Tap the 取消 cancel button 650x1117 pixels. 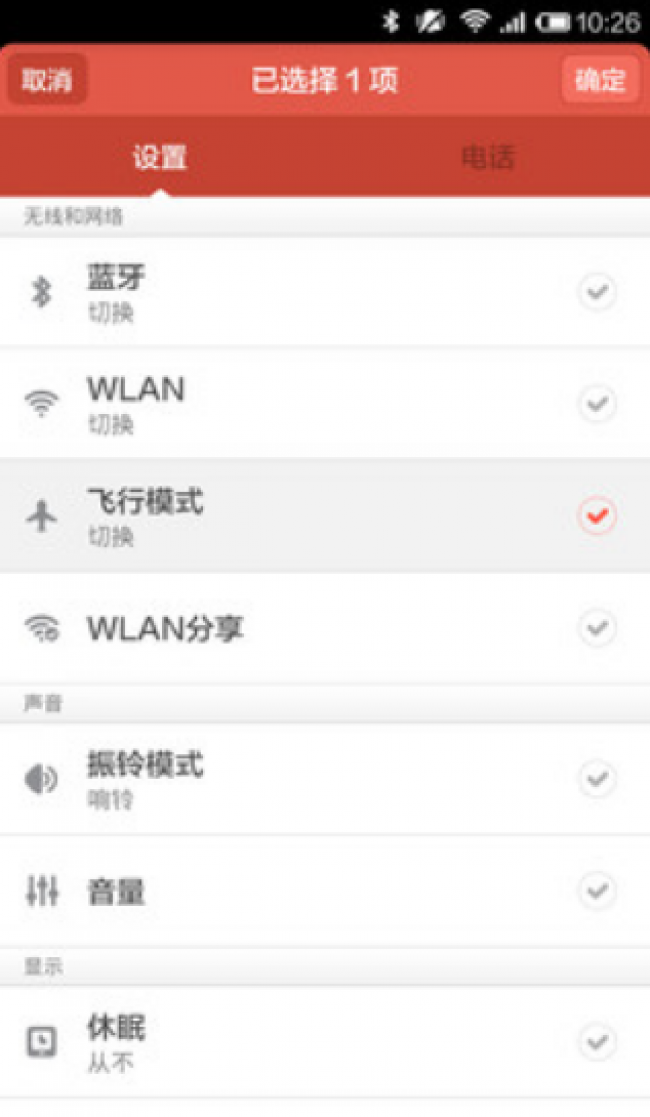(x=47, y=80)
